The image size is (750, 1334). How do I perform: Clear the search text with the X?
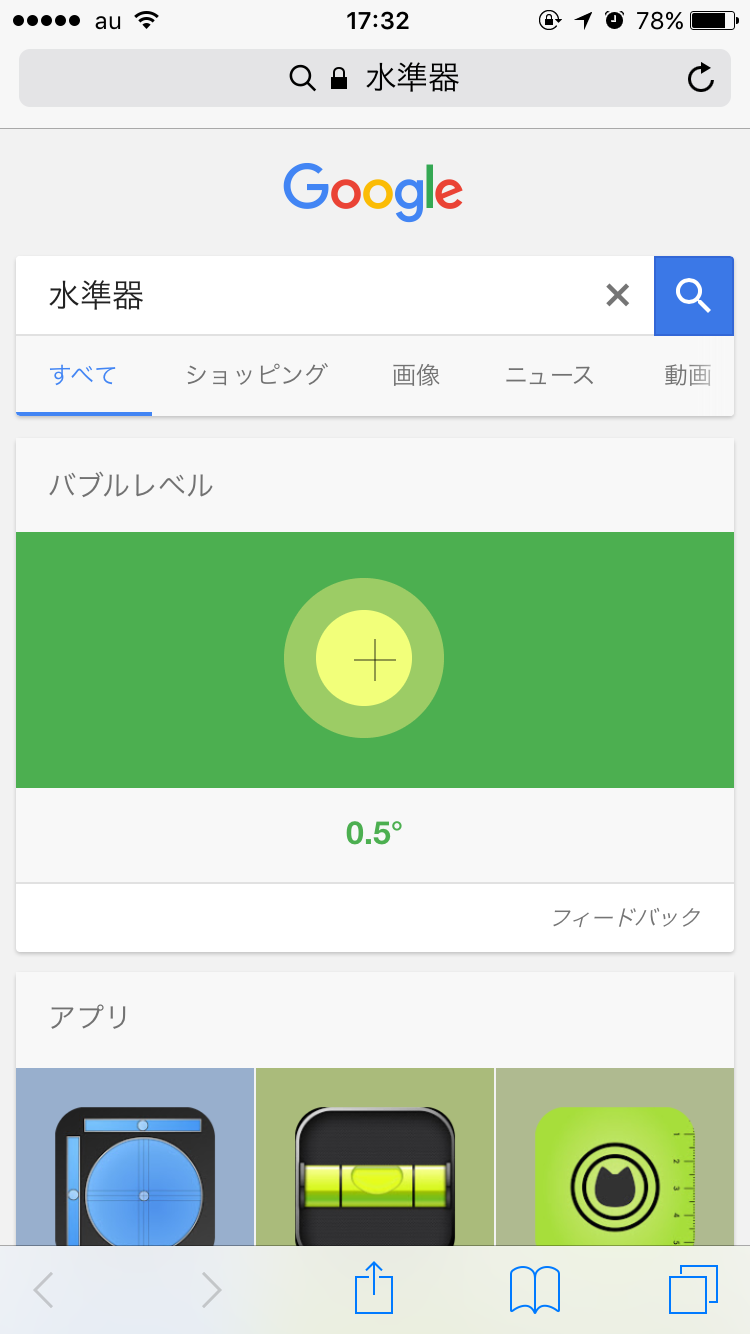618,295
